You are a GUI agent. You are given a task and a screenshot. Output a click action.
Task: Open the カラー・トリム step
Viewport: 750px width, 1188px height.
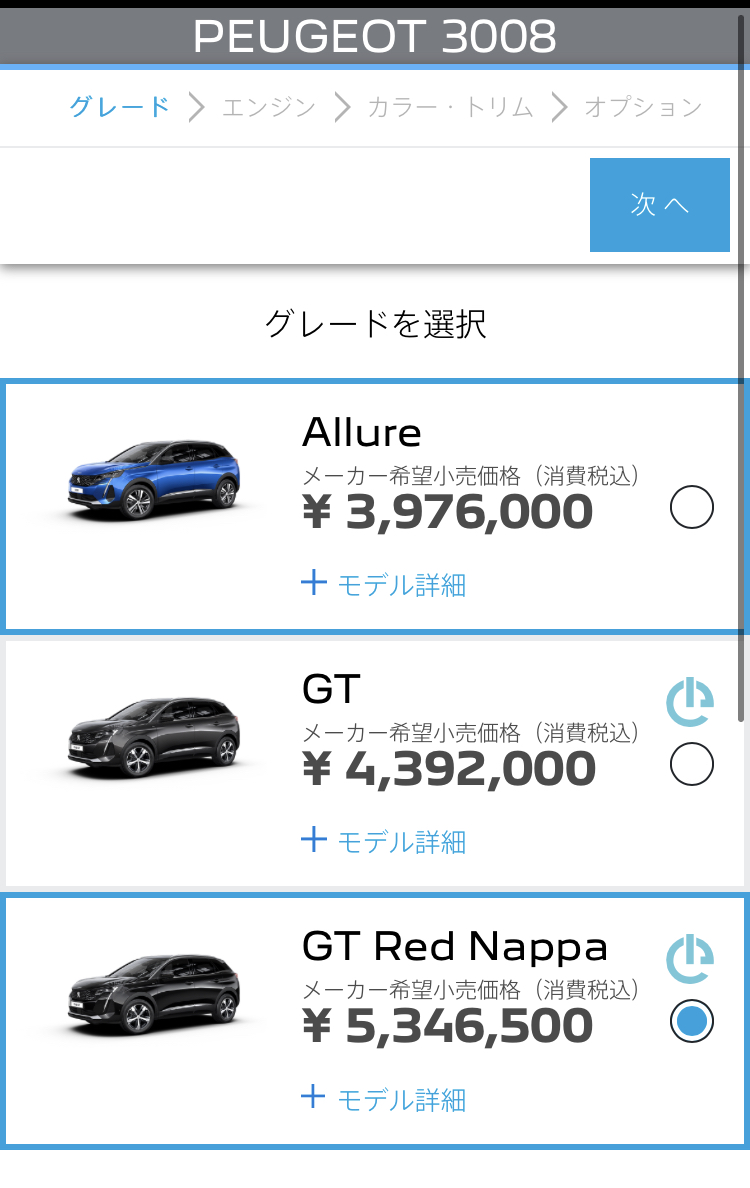[x=452, y=107]
